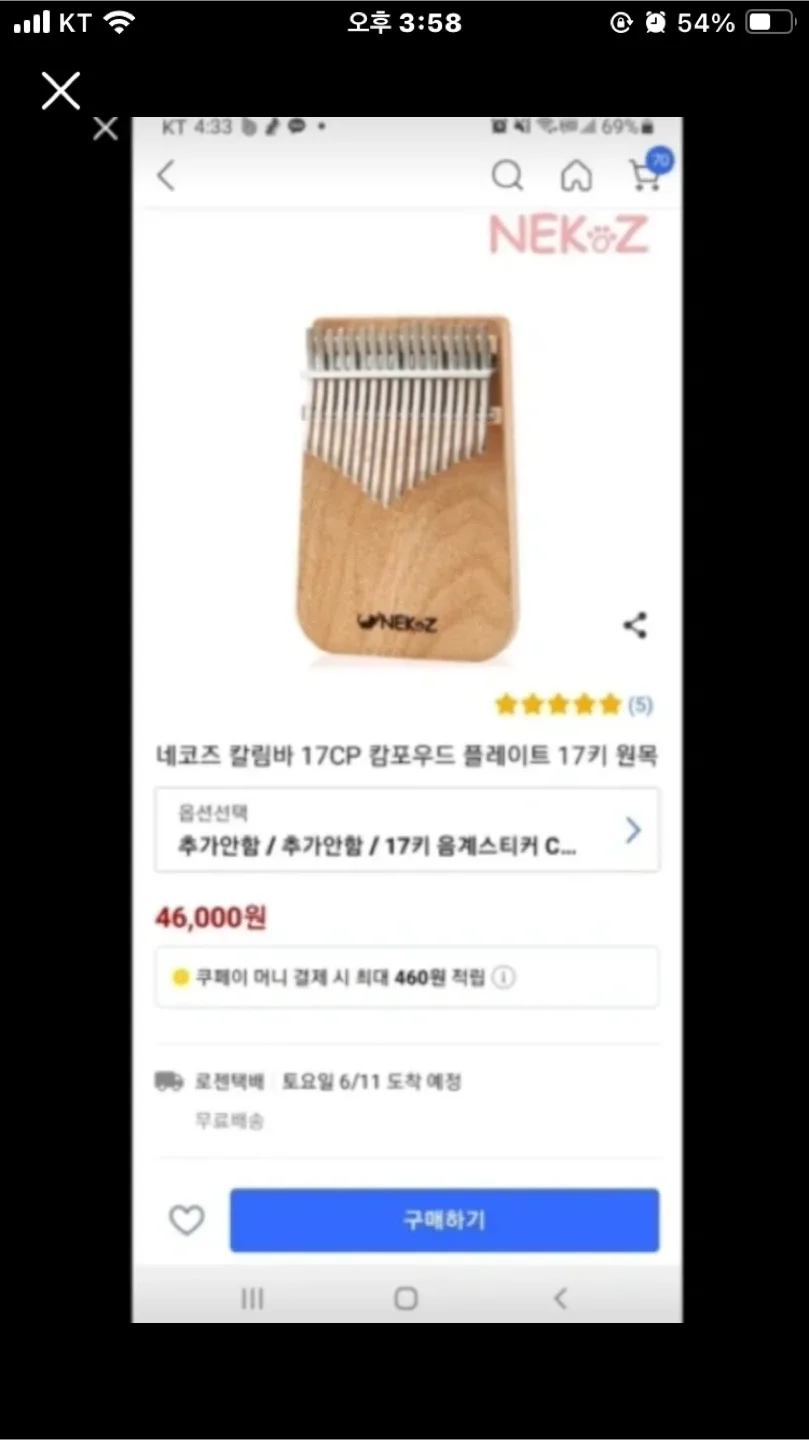The image size is (809, 1440).
Task: Close the full-screen image viewer
Action: [60, 91]
